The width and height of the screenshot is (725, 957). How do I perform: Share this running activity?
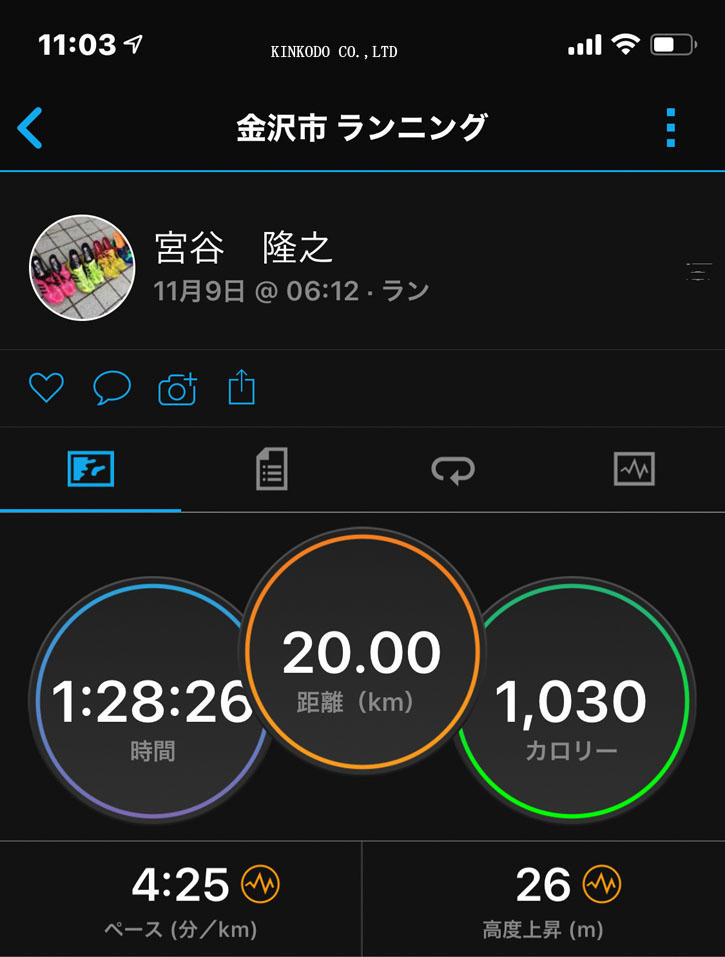(242, 387)
